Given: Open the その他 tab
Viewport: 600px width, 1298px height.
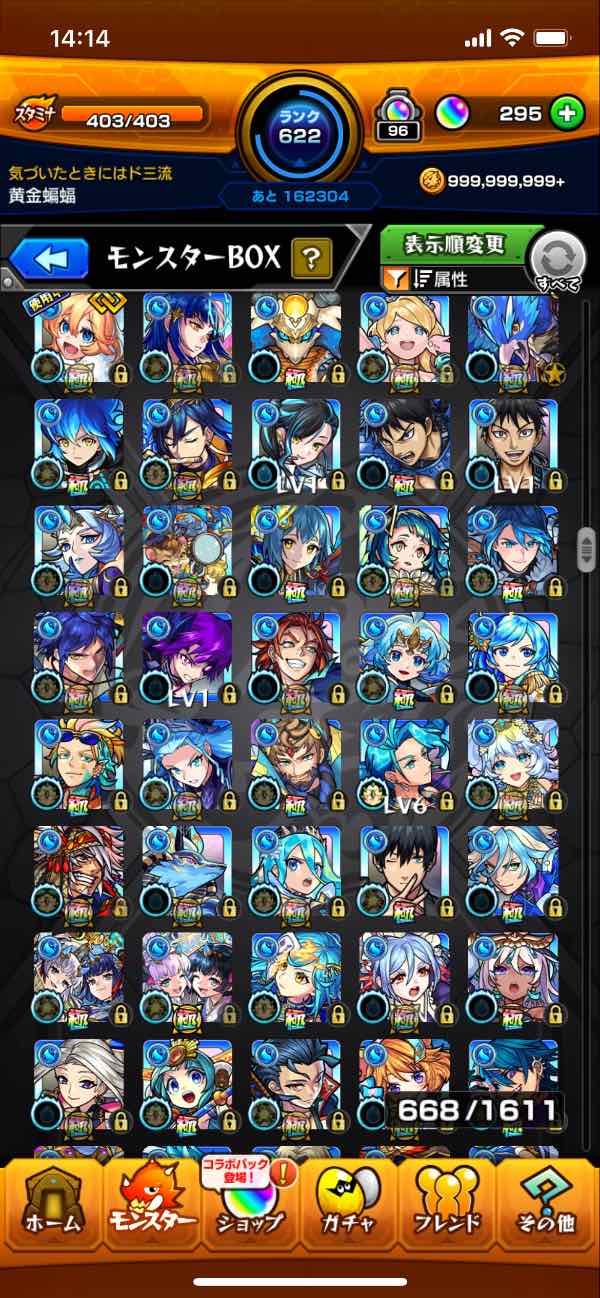Looking at the screenshot, I should click(x=546, y=1207).
